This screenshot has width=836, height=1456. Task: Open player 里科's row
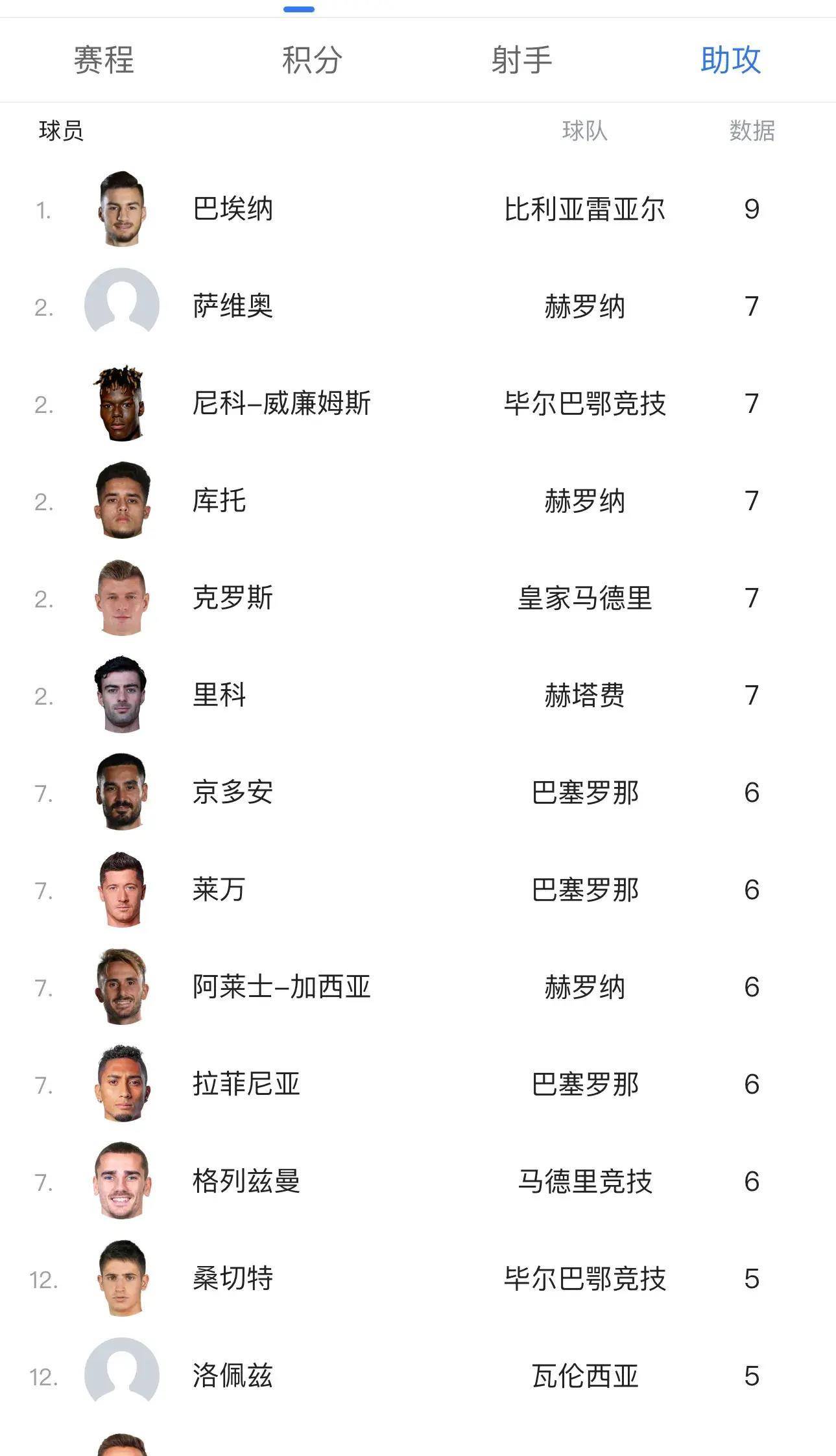[x=418, y=695]
